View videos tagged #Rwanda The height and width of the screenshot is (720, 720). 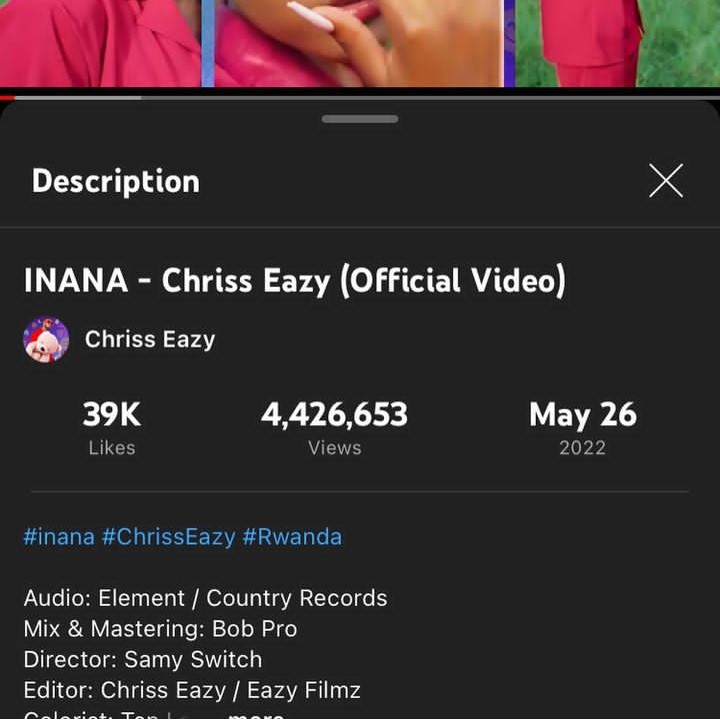pos(292,537)
